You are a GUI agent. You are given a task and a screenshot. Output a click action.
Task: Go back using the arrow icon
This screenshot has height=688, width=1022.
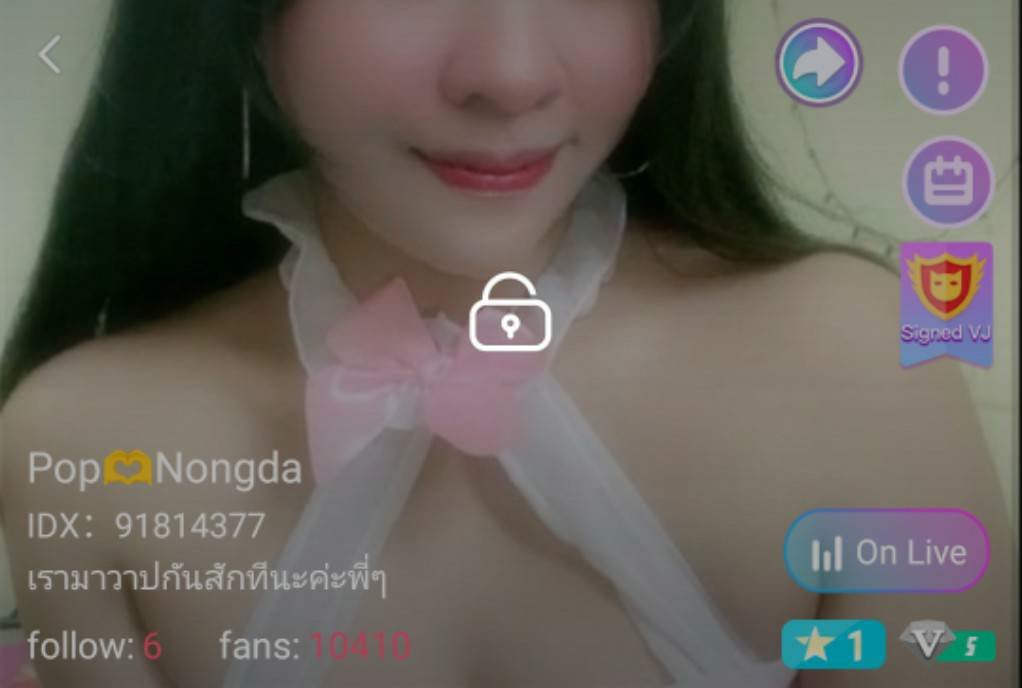50,54
